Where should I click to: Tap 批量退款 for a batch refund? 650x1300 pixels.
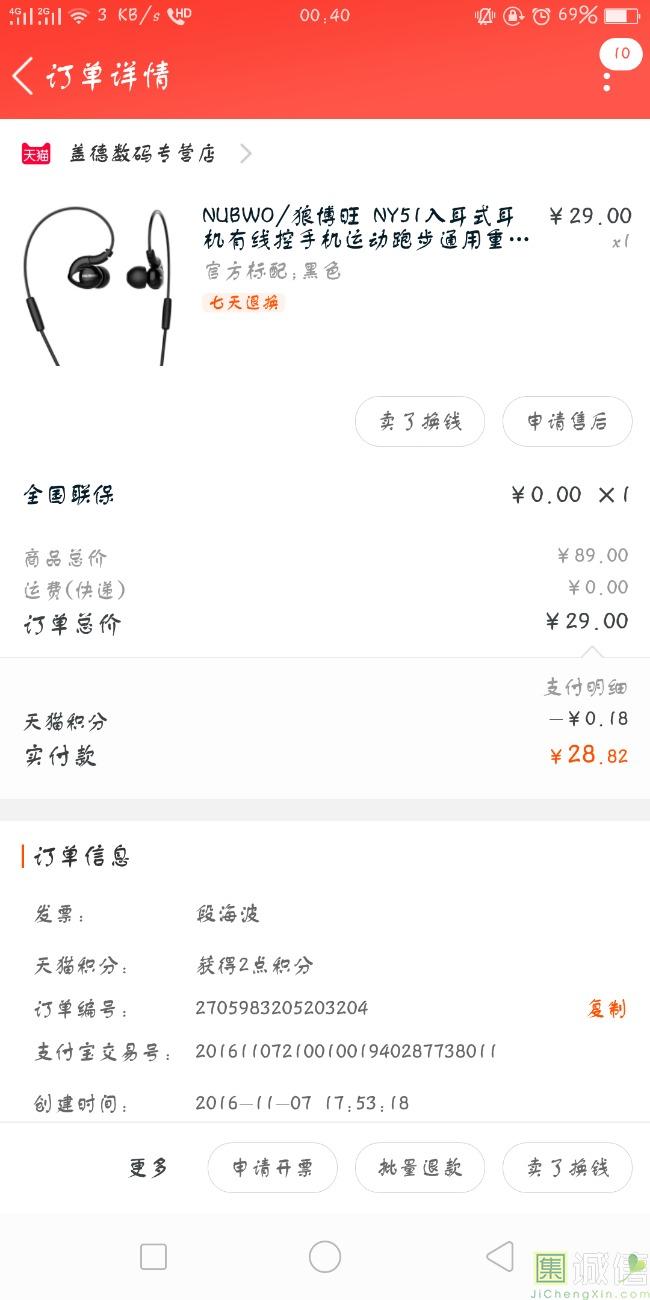pos(420,1167)
